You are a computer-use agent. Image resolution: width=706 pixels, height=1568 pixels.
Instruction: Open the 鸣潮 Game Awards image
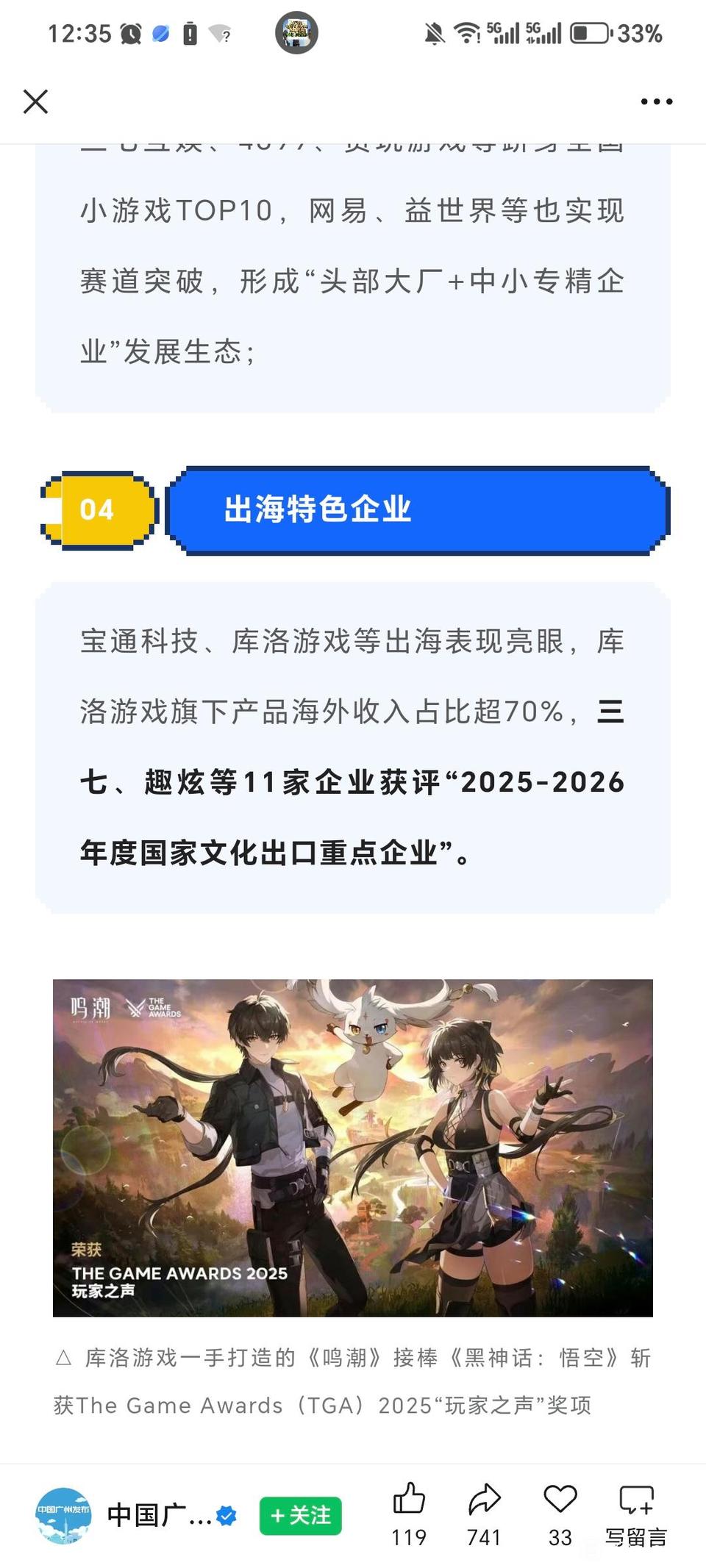[353, 1148]
